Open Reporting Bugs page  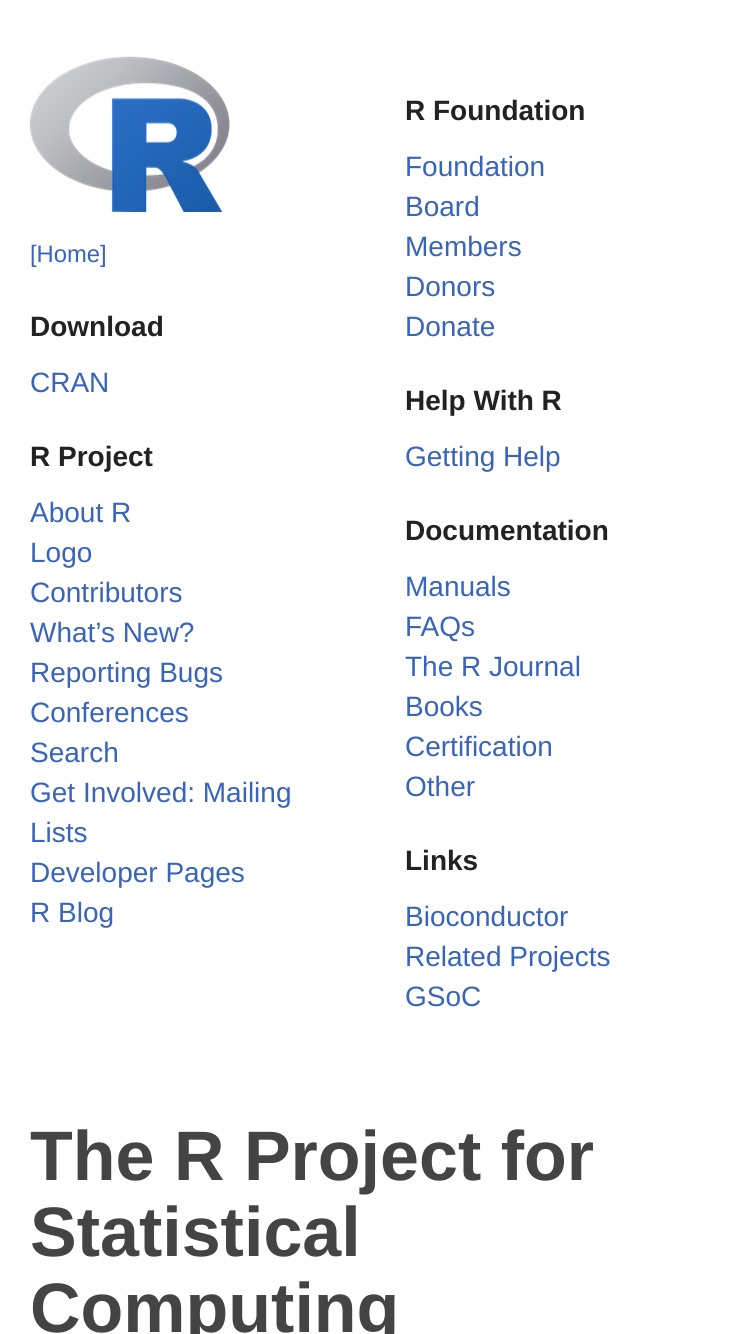126,673
